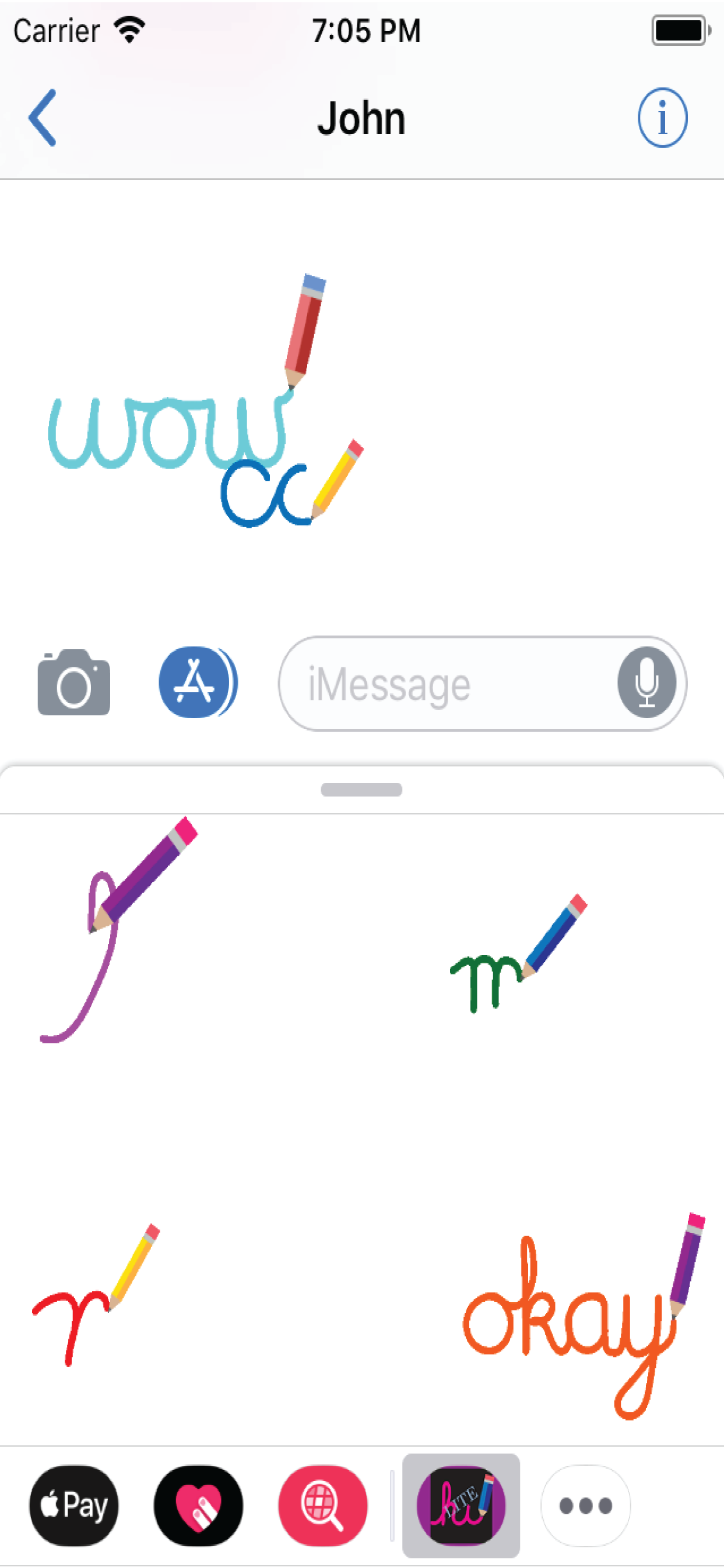
Task: Open the heart Digital Touch app
Action: (198, 1504)
